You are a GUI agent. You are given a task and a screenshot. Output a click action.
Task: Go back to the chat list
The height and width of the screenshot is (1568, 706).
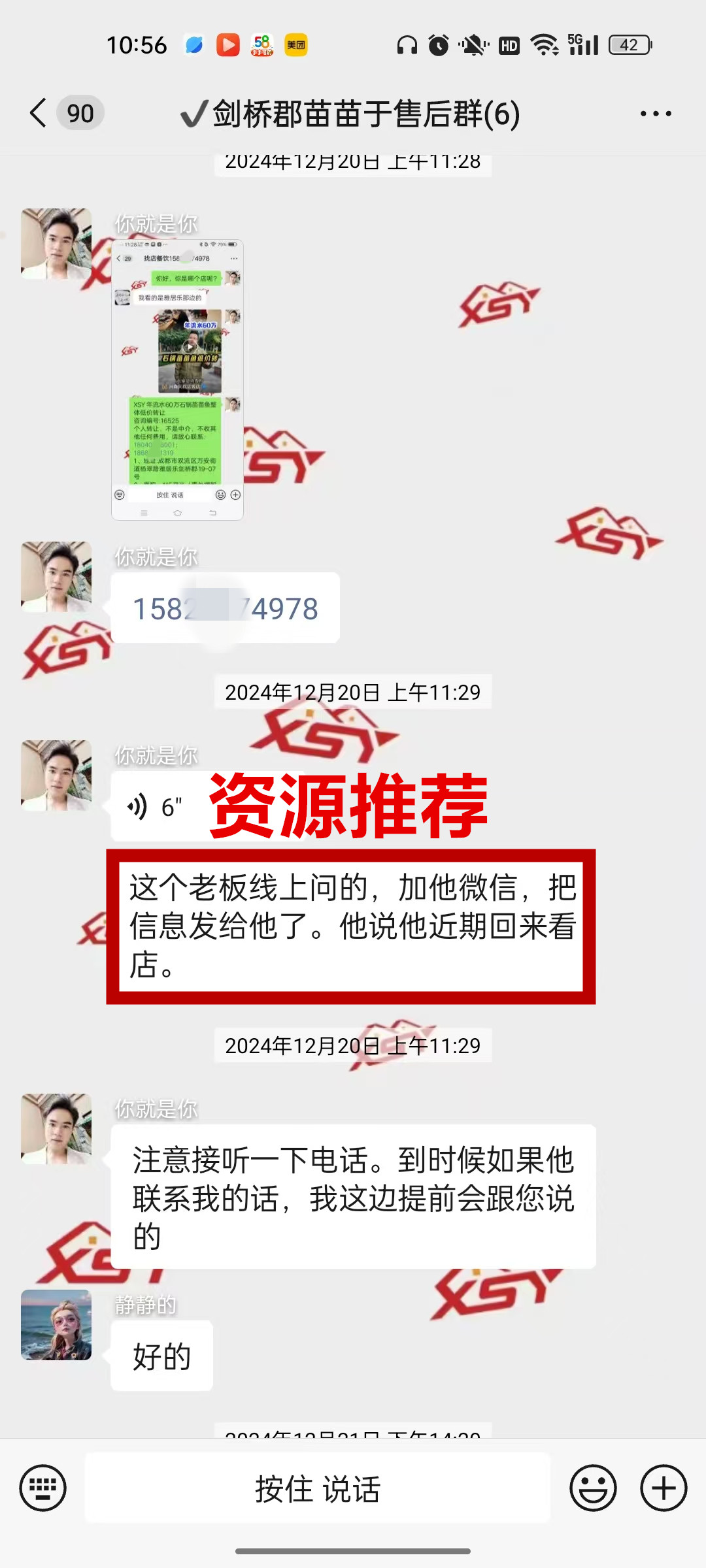39,114
